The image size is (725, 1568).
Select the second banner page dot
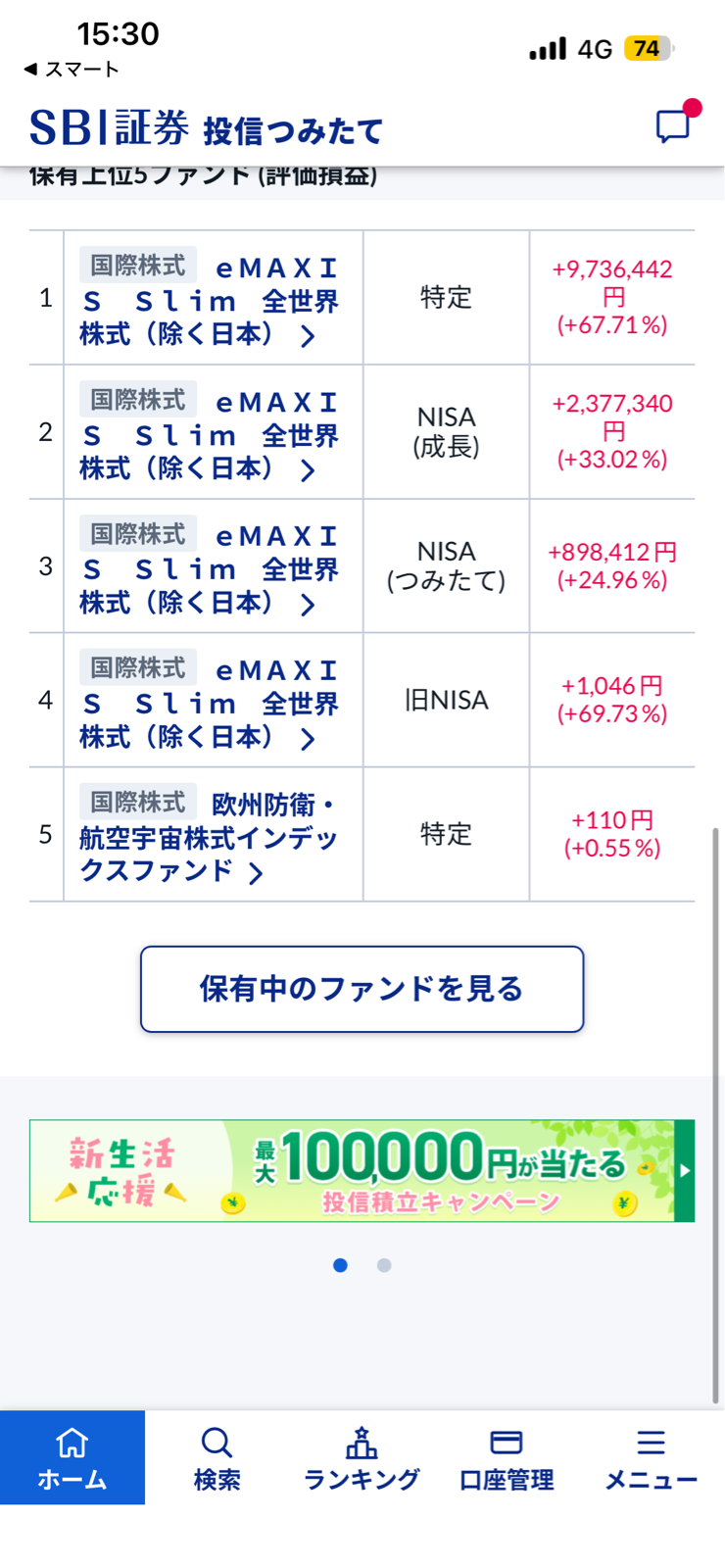(x=384, y=1265)
